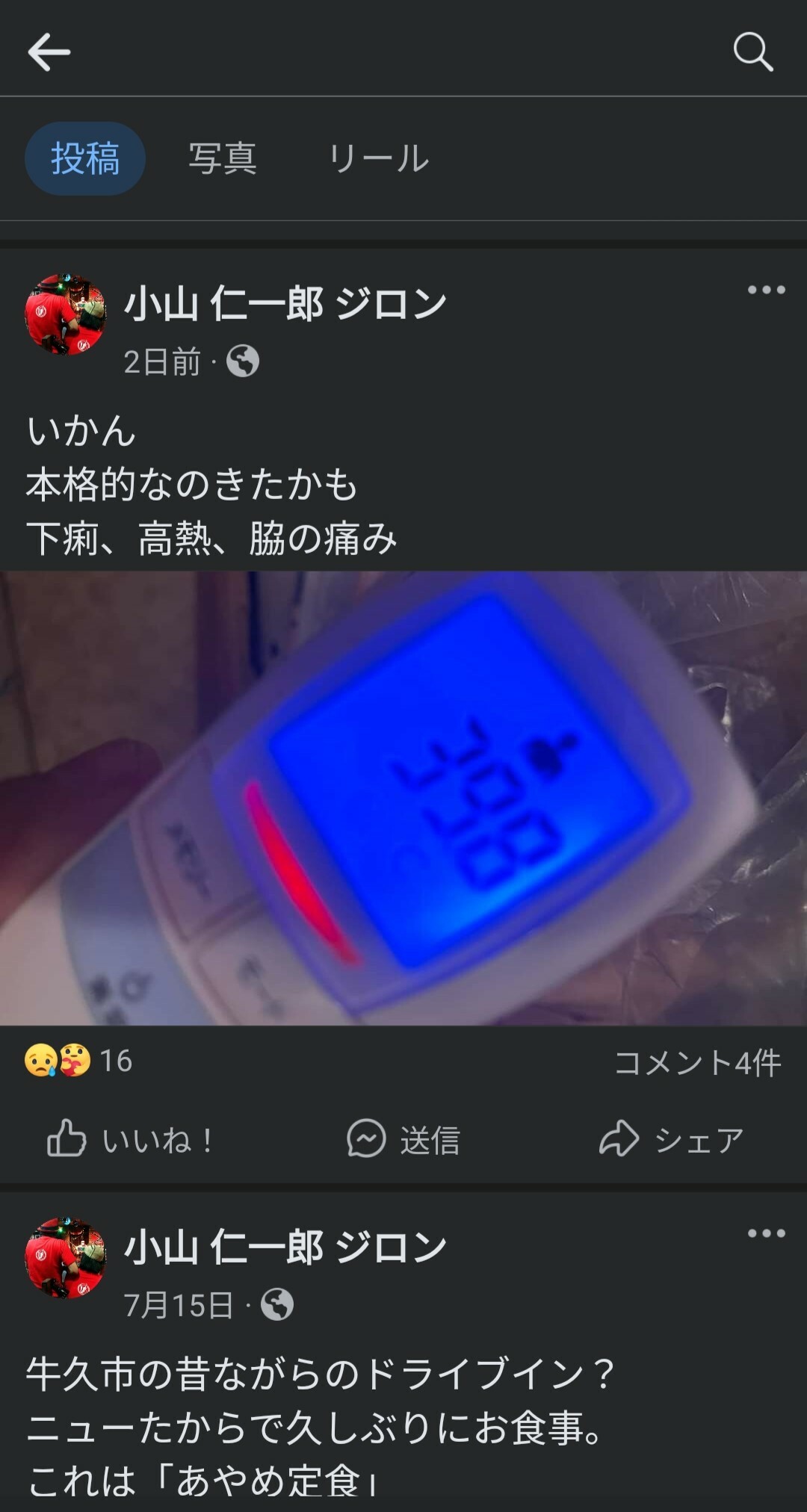Switch to the リール tab

(379, 158)
